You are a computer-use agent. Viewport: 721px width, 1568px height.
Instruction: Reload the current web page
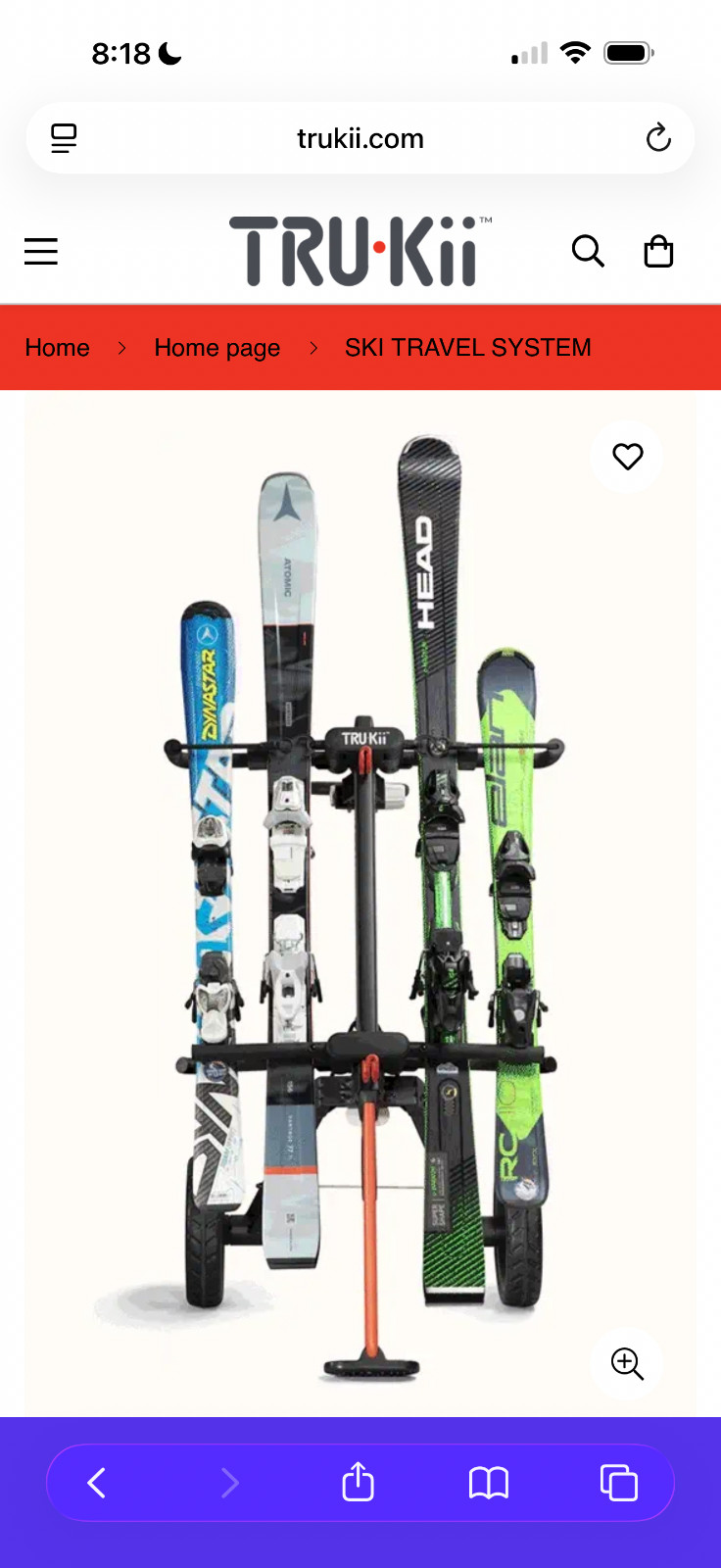point(658,138)
